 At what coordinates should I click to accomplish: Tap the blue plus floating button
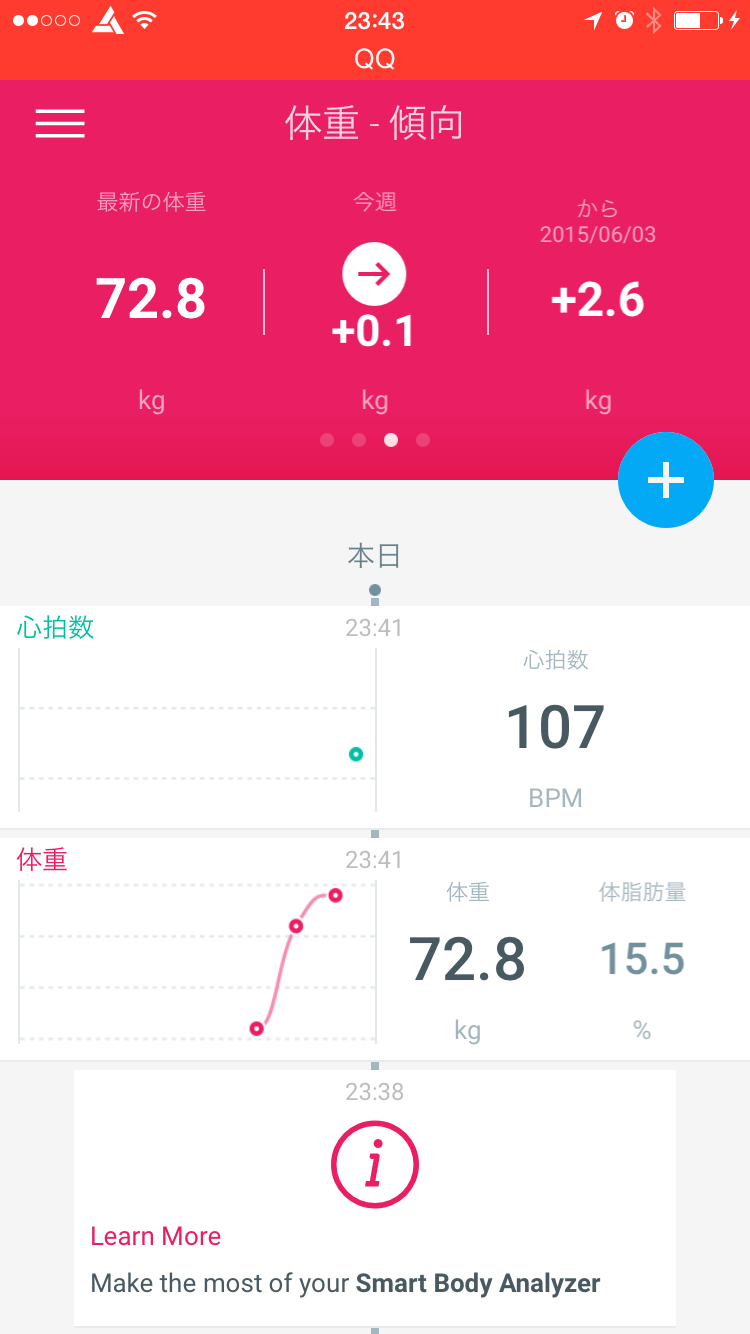point(666,480)
